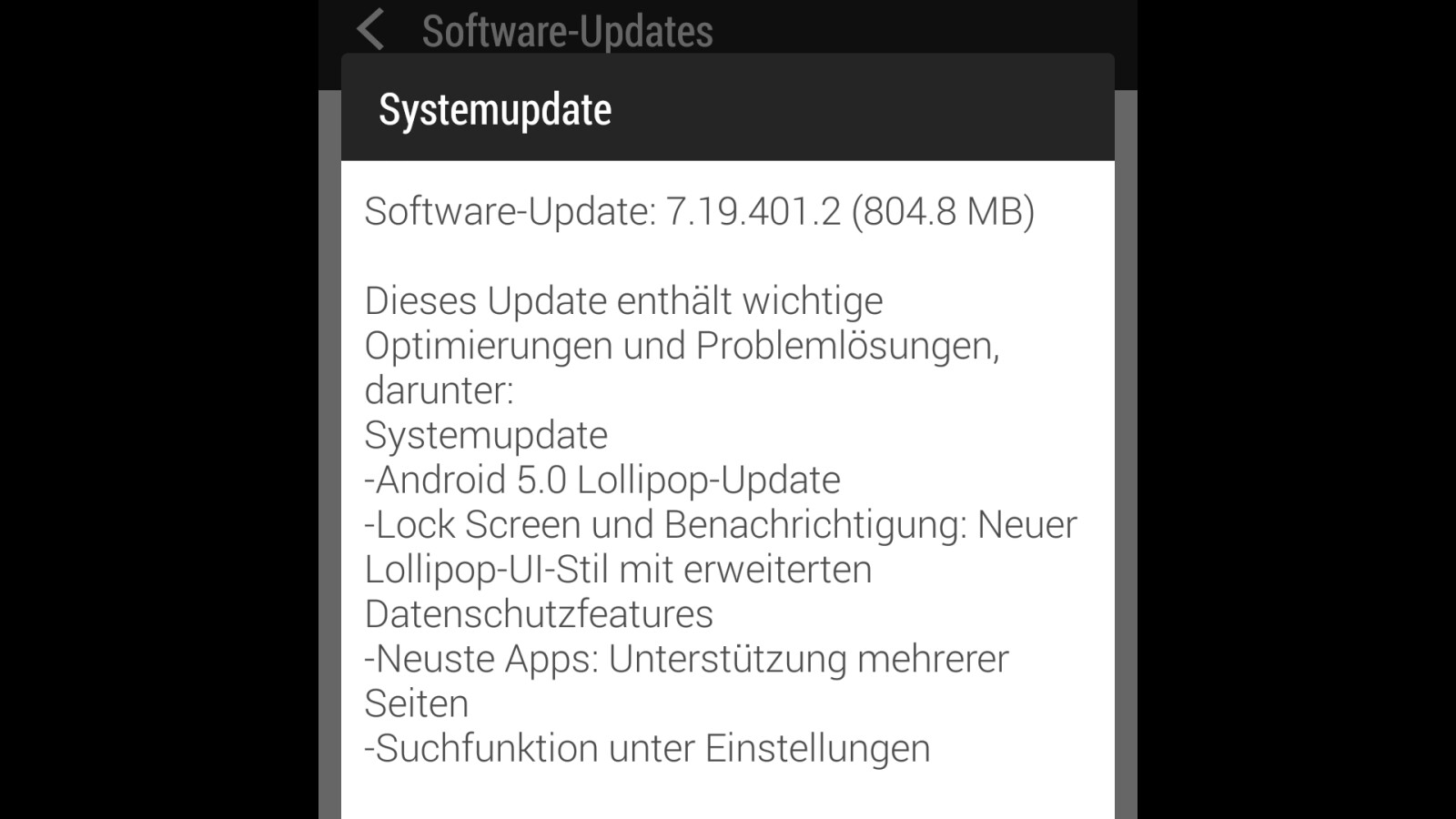Go back from Software-Updates

(371, 29)
